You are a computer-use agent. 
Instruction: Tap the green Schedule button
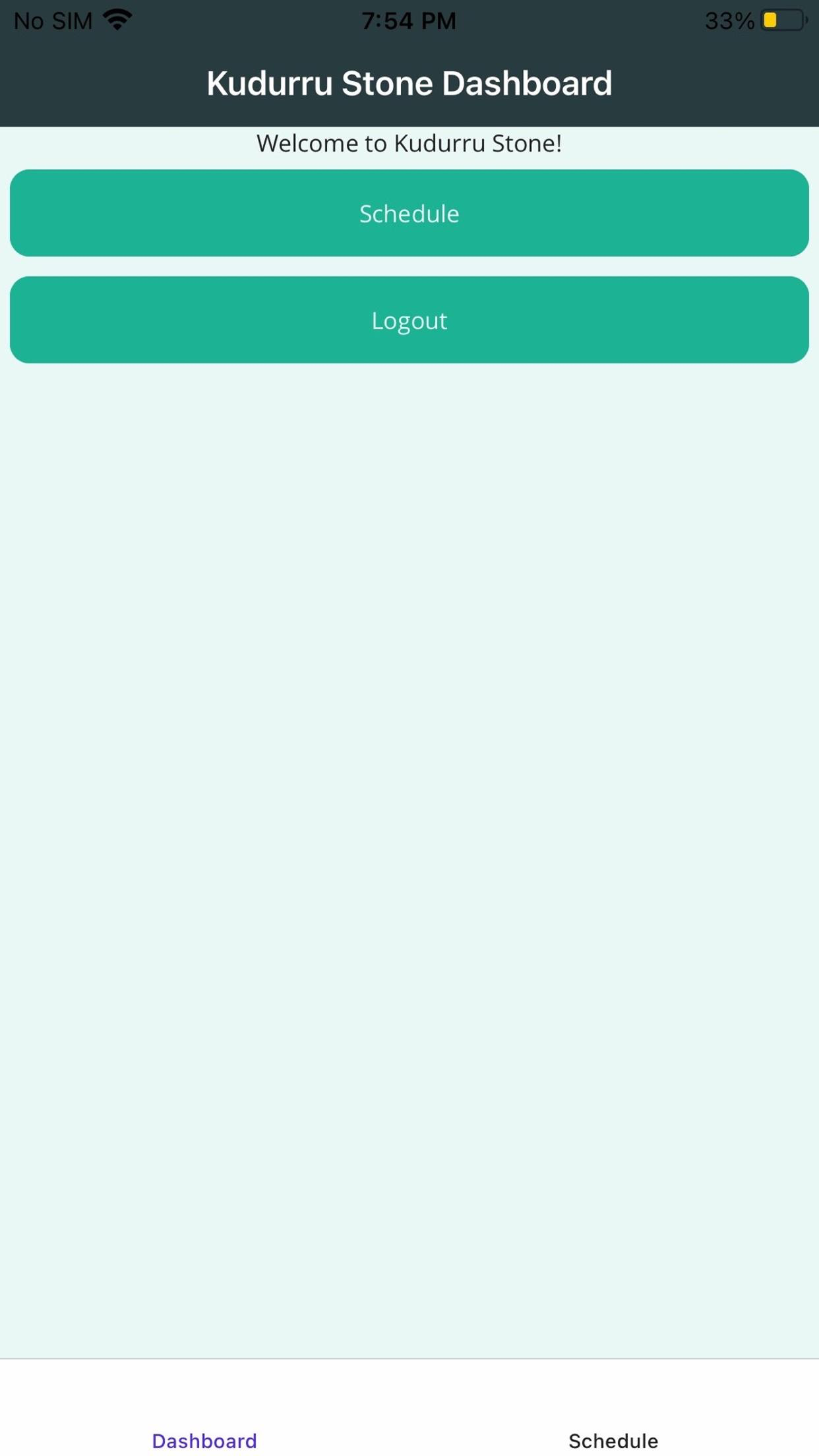(x=409, y=213)
